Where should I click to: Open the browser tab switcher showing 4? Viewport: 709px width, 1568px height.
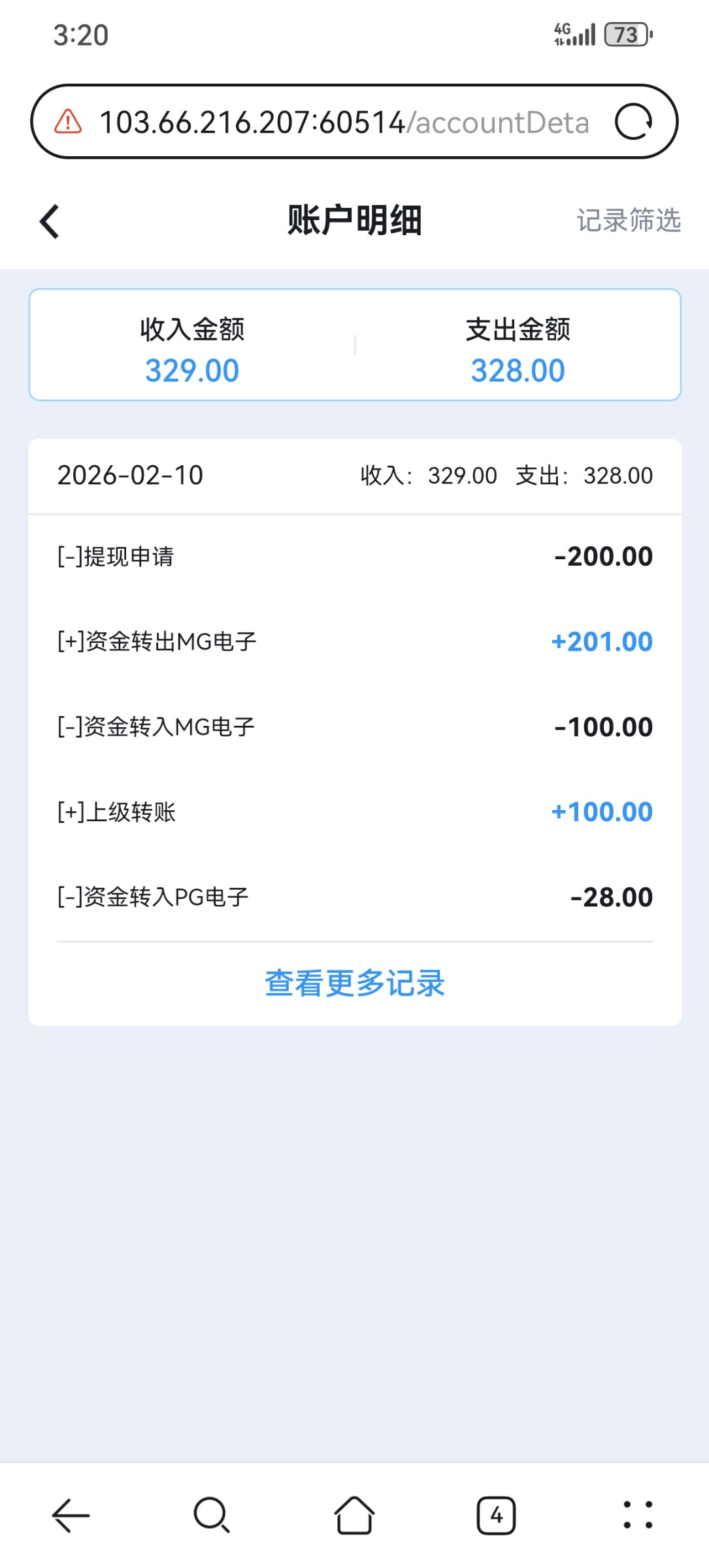(496, 1515)
